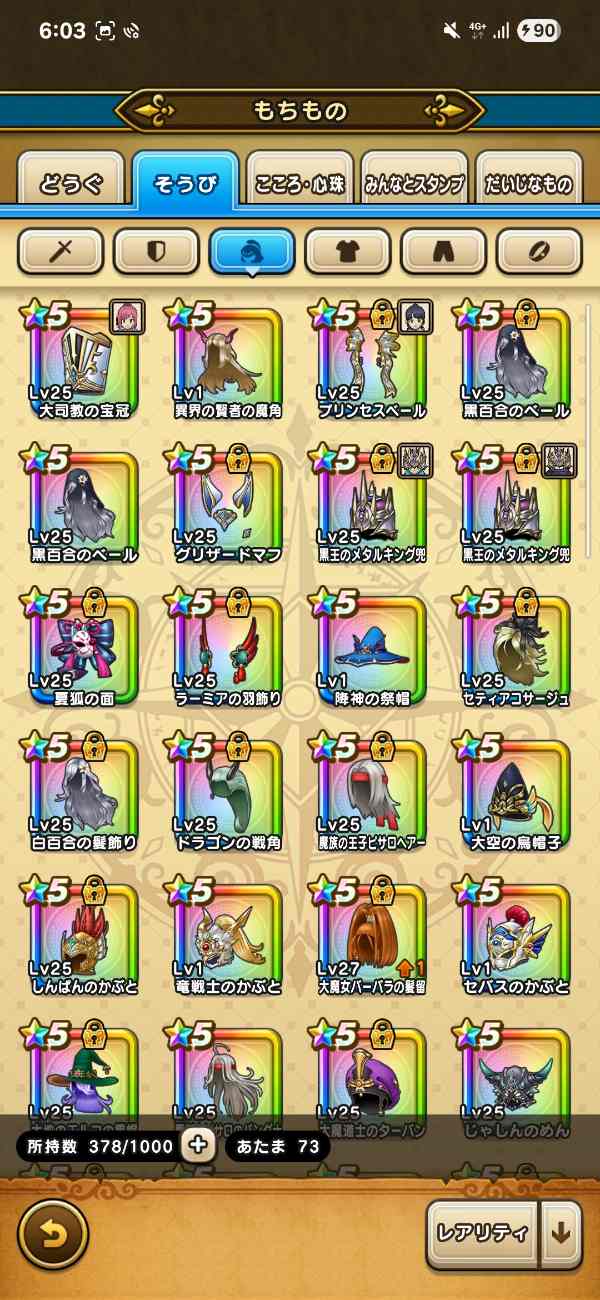Change sort order via レアリティ button
The width and height of the screenshot is (600, 1300).
point(484,1234)
